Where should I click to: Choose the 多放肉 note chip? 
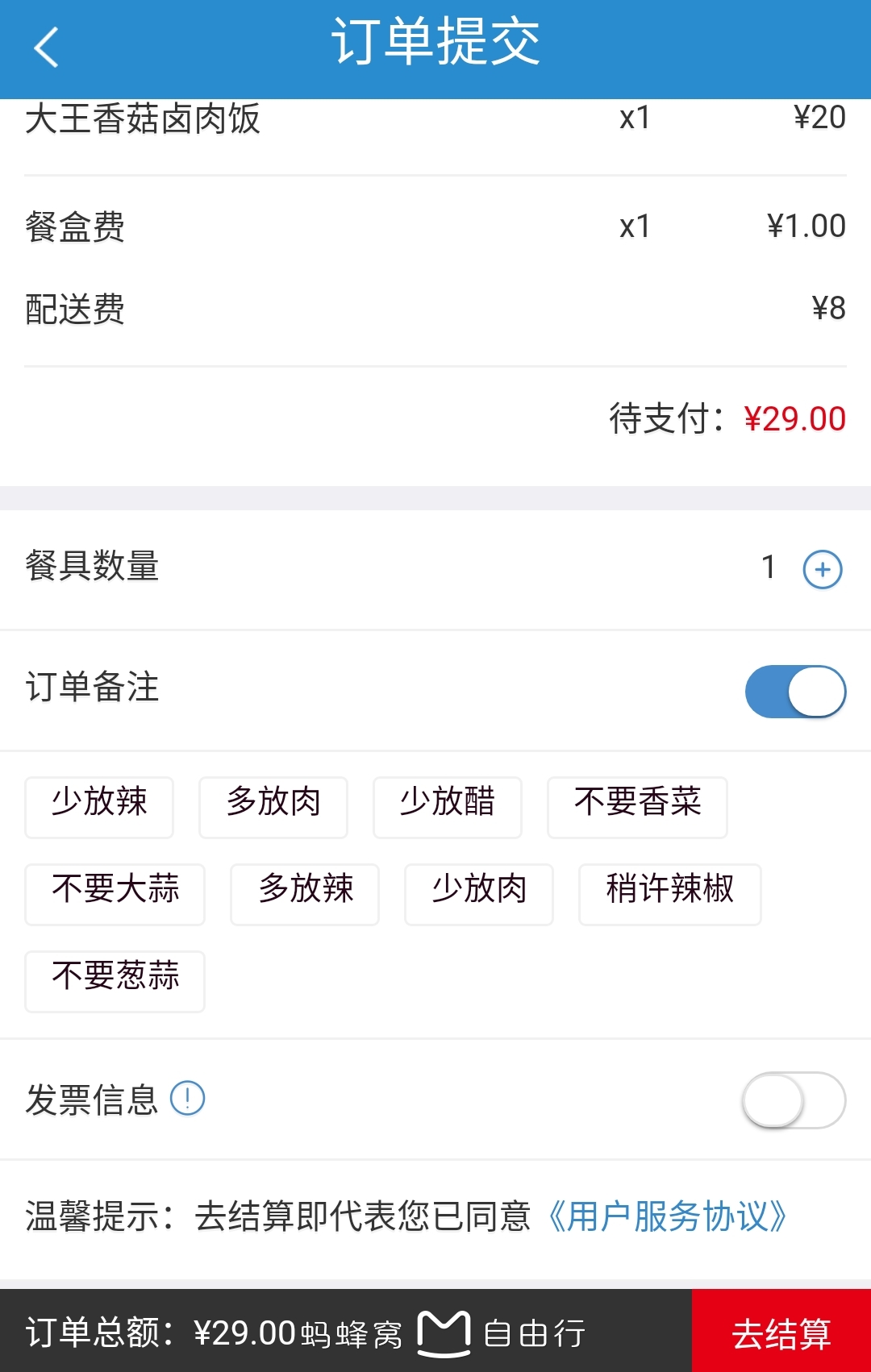pos(273,807)
